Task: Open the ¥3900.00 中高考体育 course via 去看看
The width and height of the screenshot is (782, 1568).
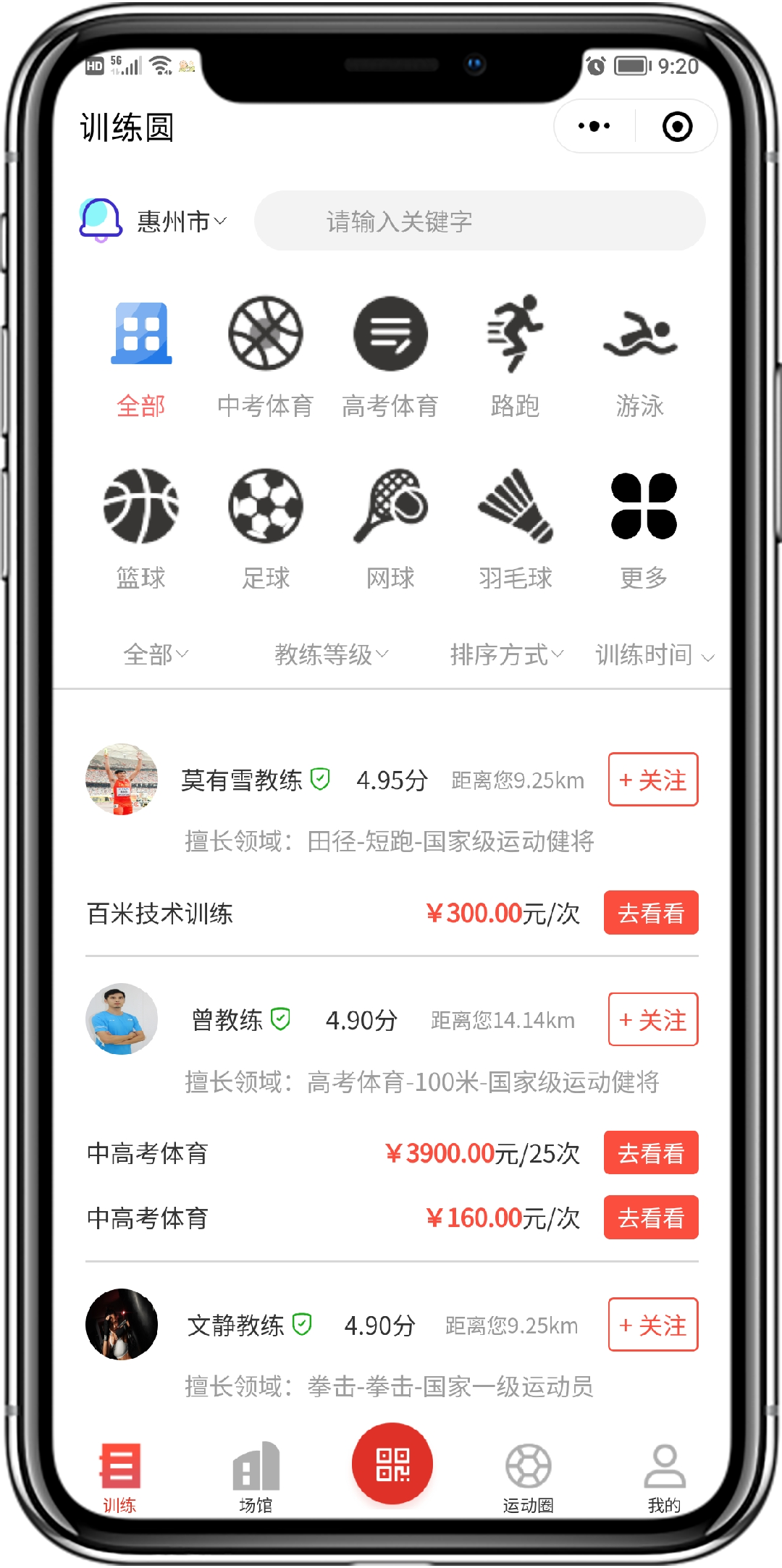Action: (651, 1152)
